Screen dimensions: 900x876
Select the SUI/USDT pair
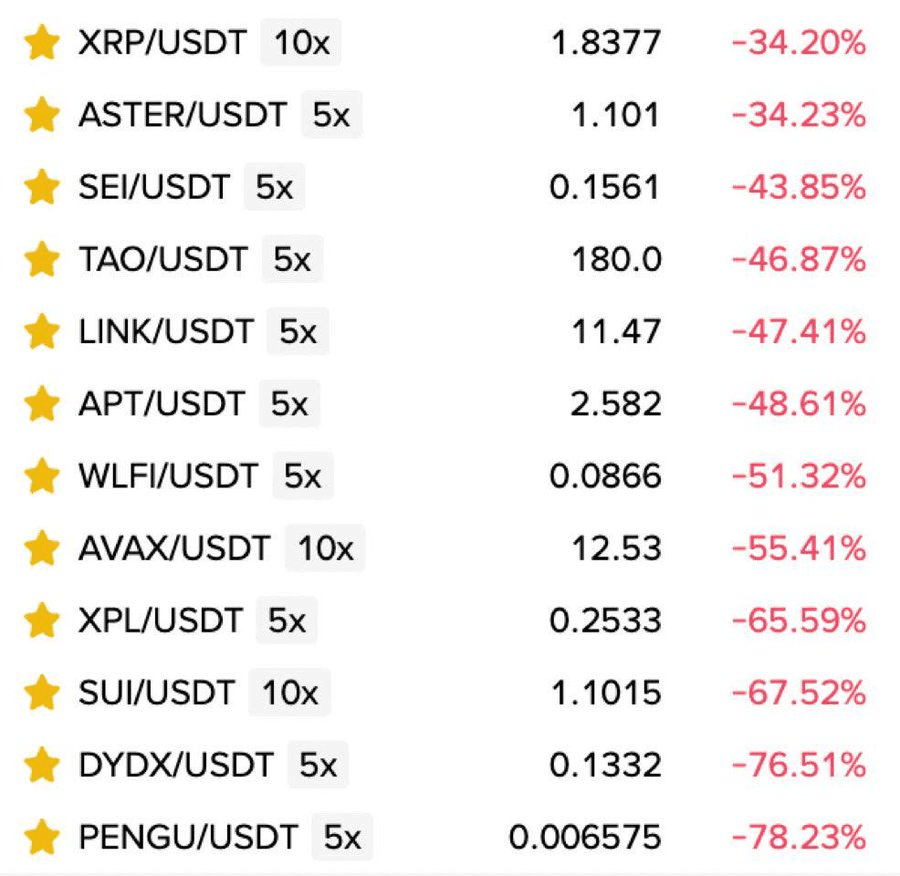pos(157,692)
